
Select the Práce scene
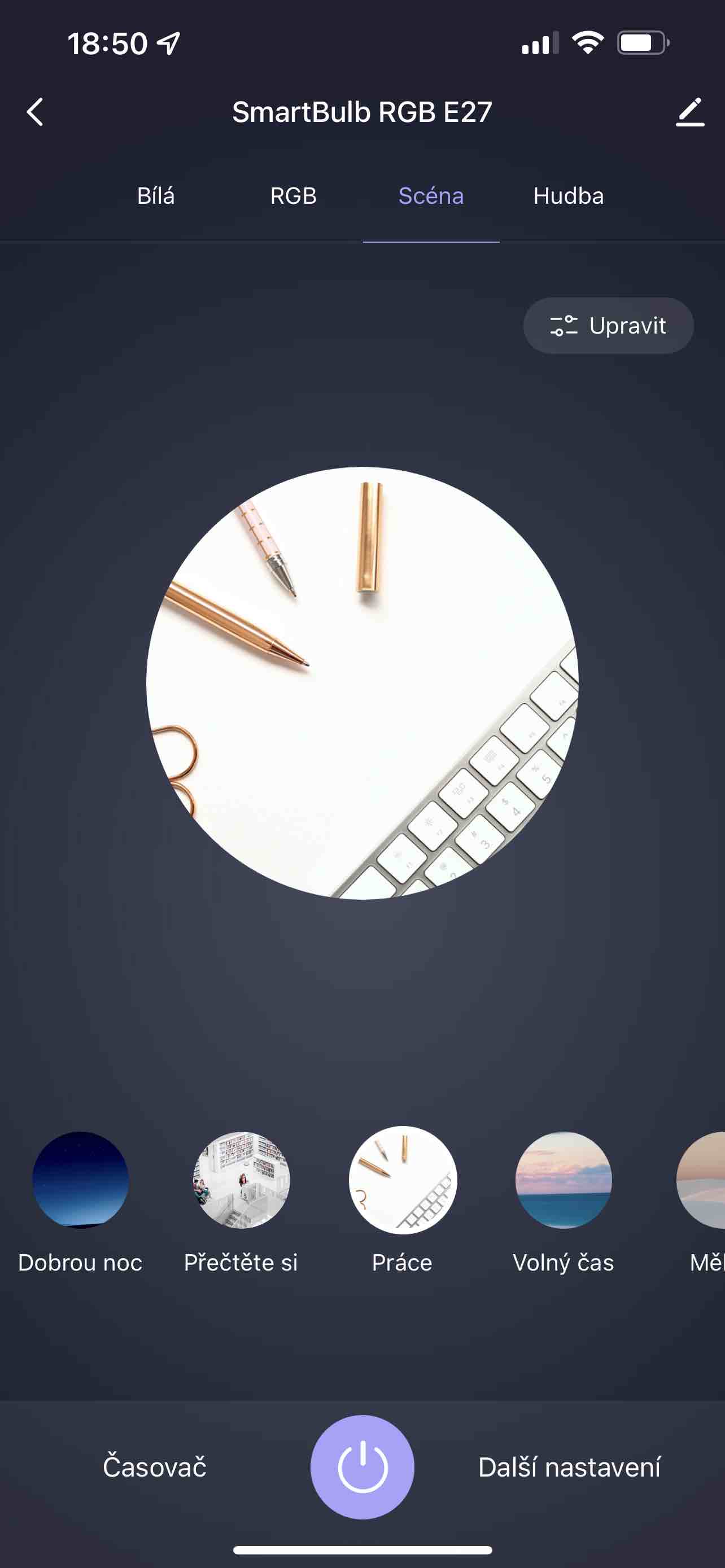point(403,1180)
